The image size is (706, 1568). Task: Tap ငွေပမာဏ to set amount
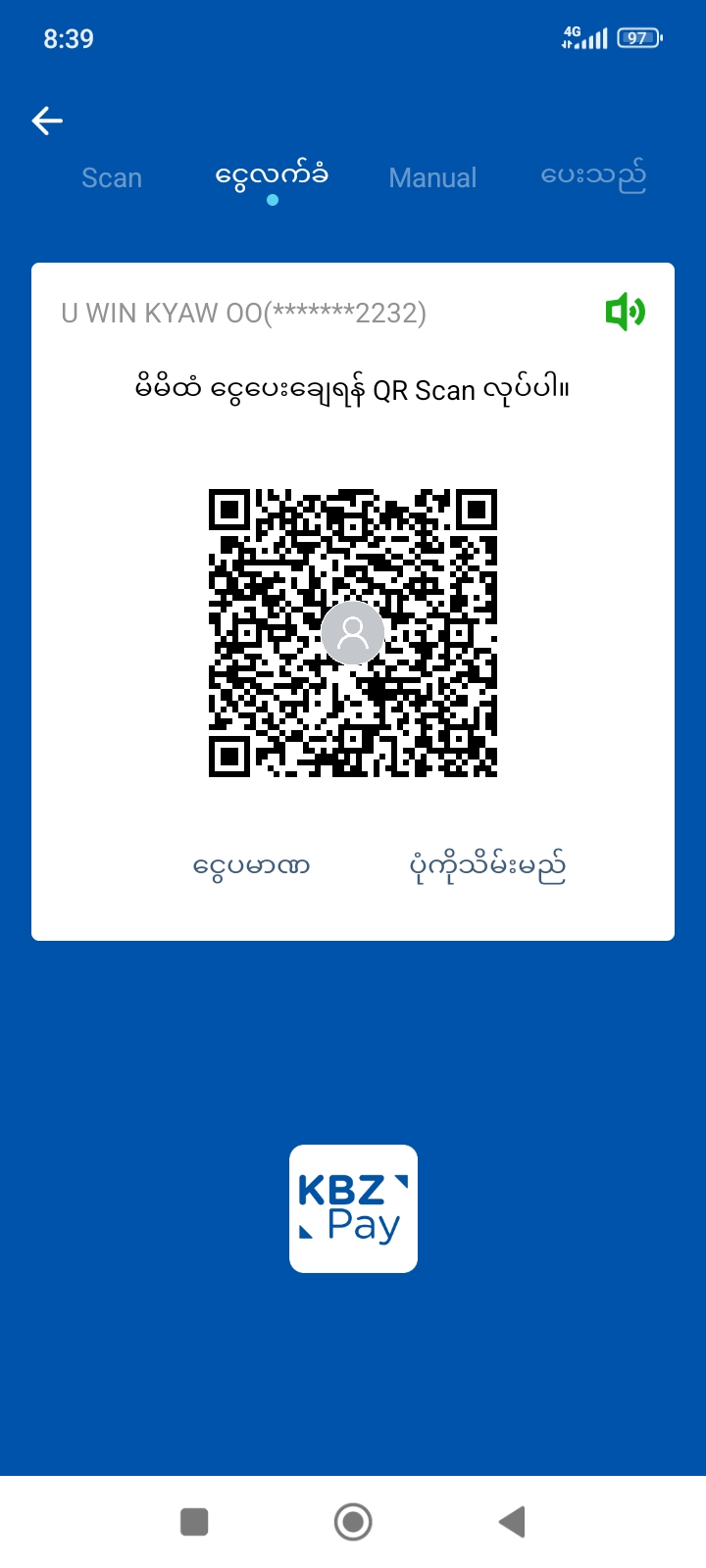[x=252, y=866]
